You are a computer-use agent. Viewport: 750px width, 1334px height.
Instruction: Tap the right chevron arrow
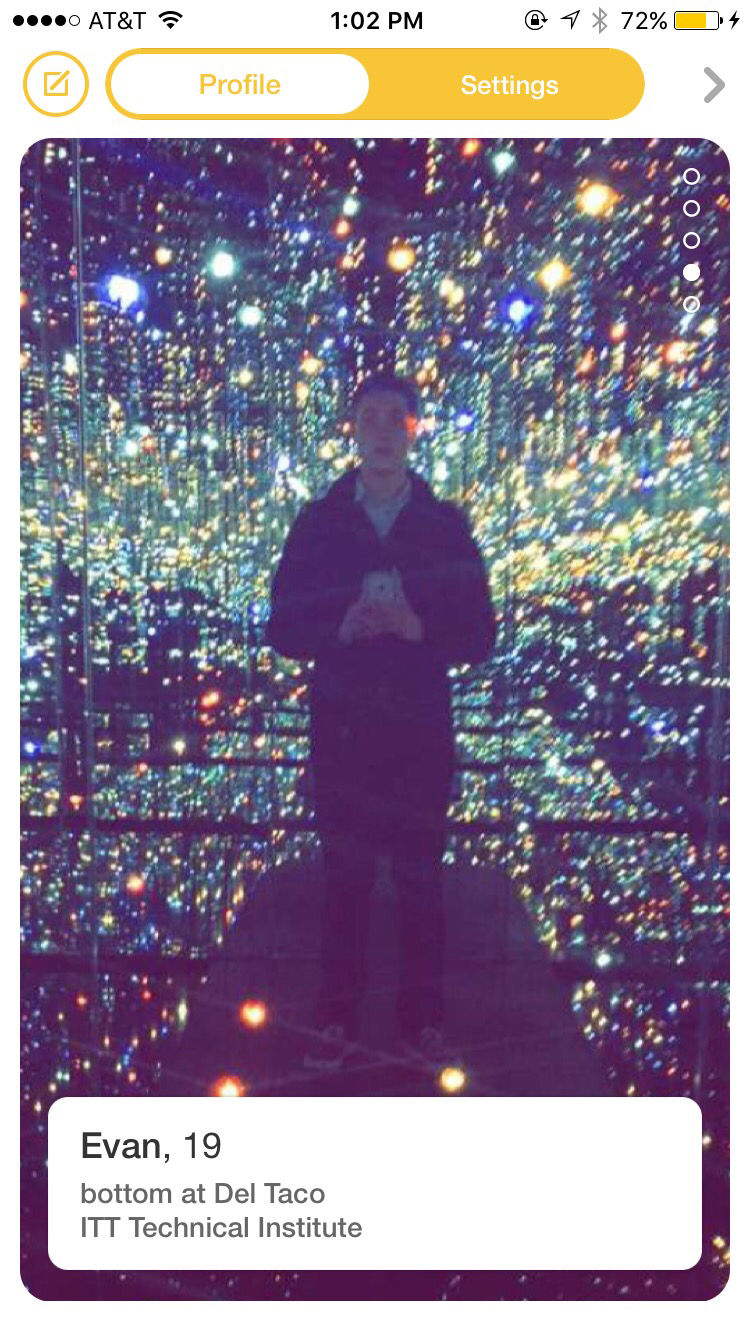pos(713,85)
